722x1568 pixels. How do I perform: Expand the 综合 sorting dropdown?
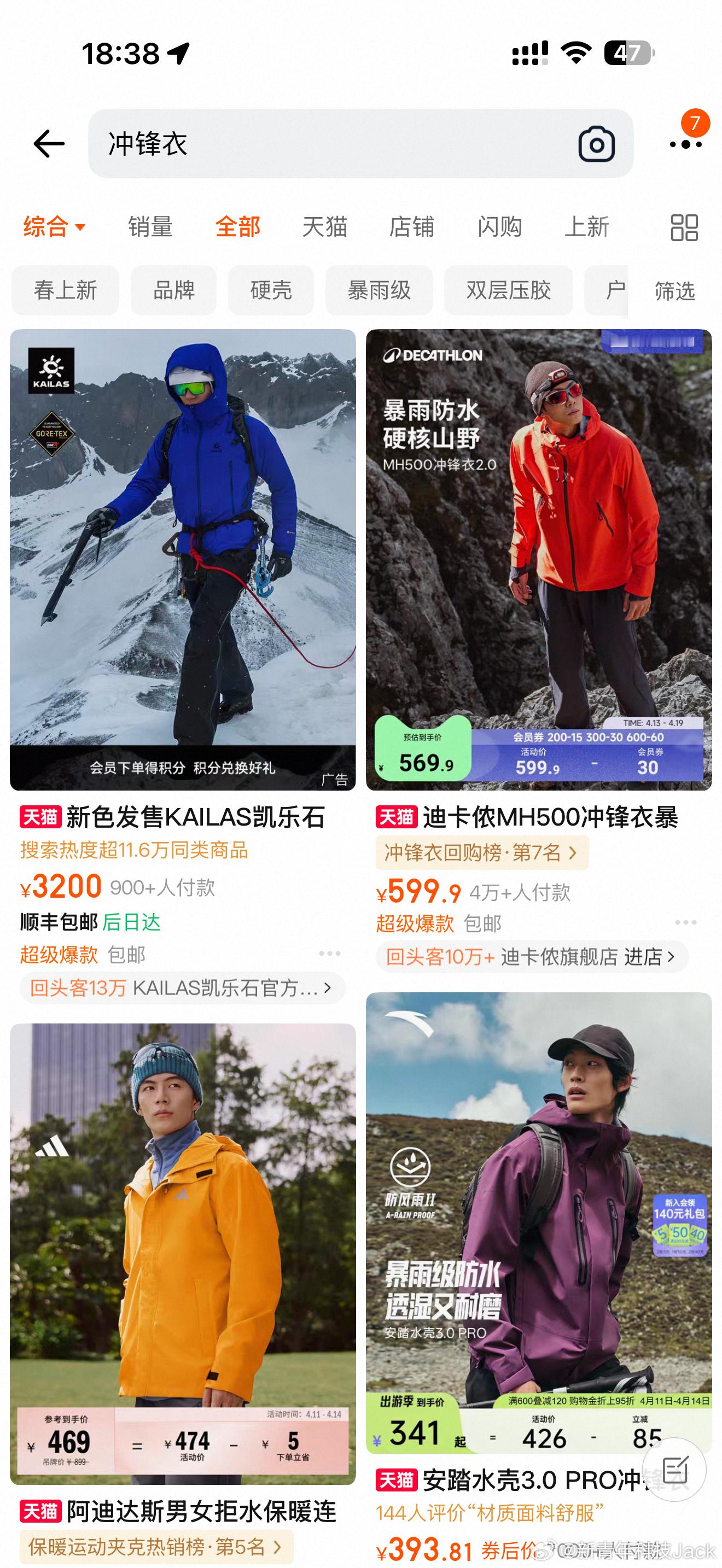coord(53,227)
